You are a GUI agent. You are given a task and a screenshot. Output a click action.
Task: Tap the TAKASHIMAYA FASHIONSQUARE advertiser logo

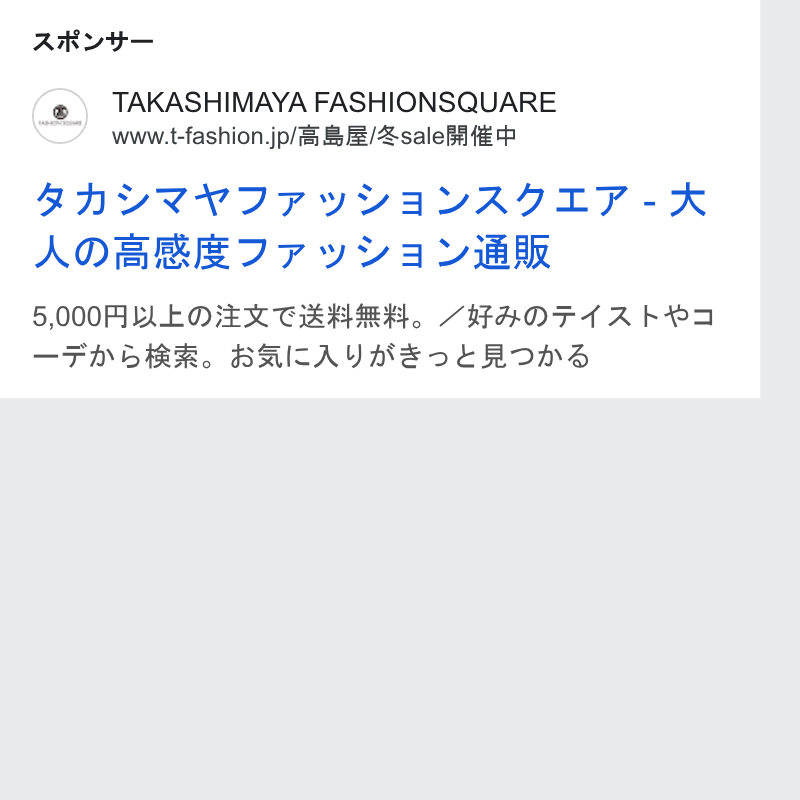coord(60,116)
